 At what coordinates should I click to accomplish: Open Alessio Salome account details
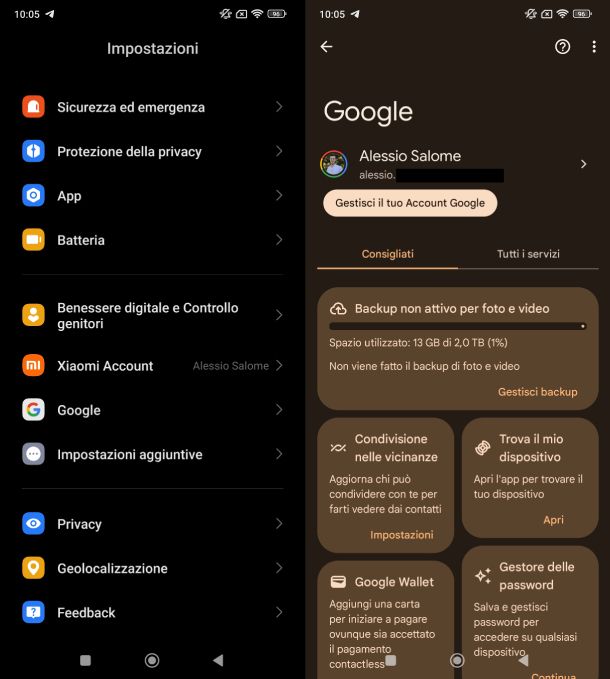coord(584,164)
